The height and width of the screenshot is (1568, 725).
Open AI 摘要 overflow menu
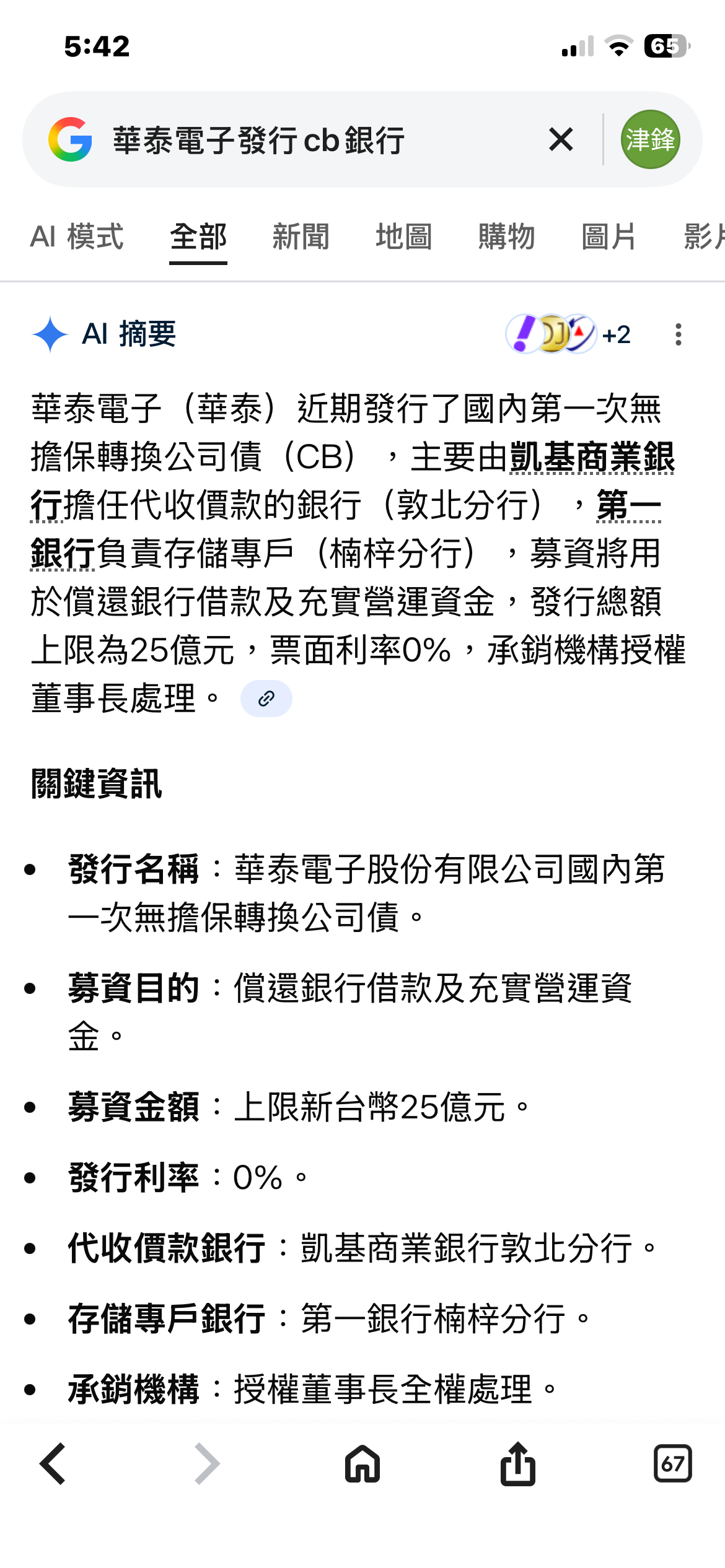pyautogui.click(x=679, y=334)
